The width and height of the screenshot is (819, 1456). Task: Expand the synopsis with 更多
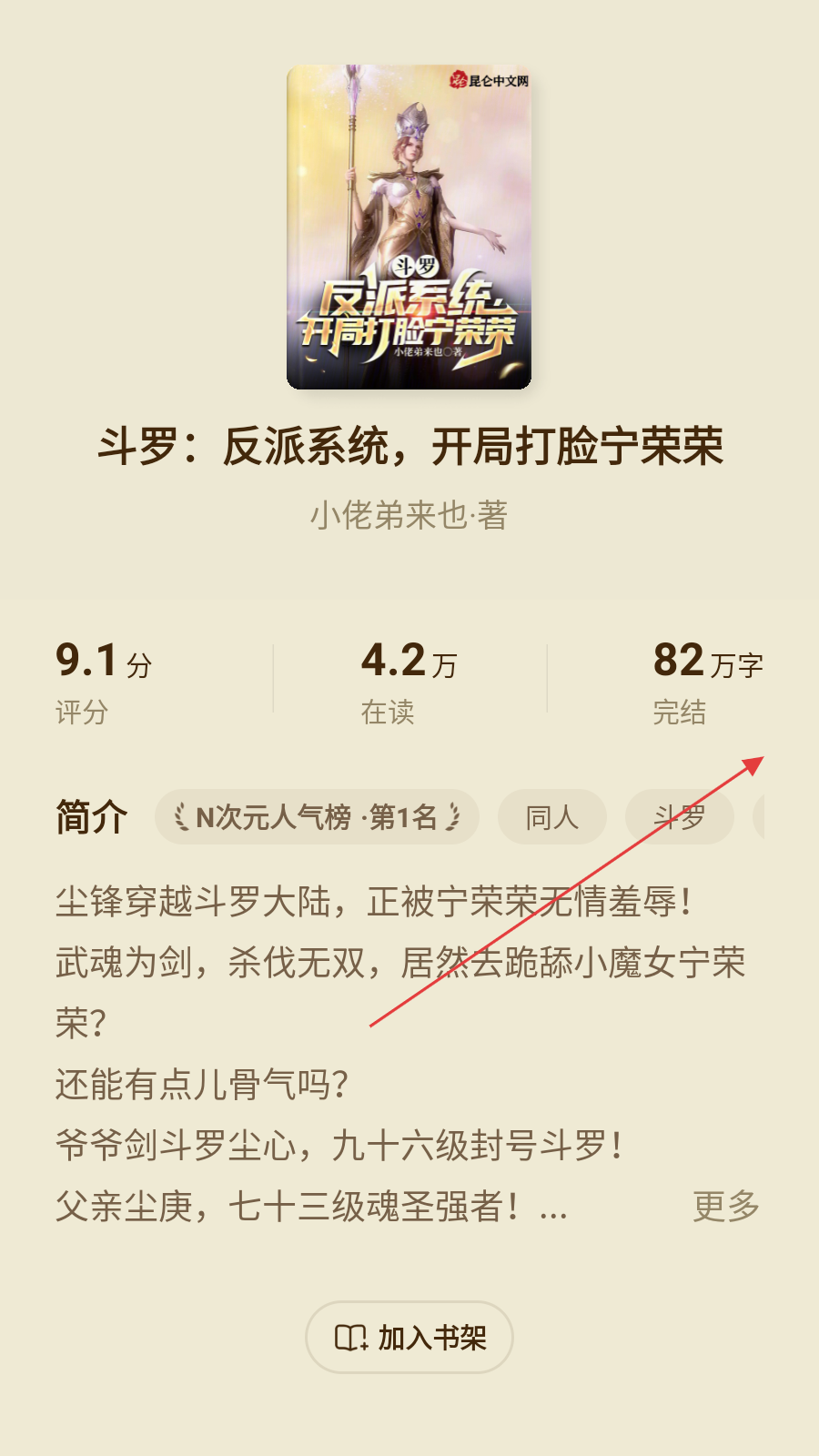(x=725, y=1207)
